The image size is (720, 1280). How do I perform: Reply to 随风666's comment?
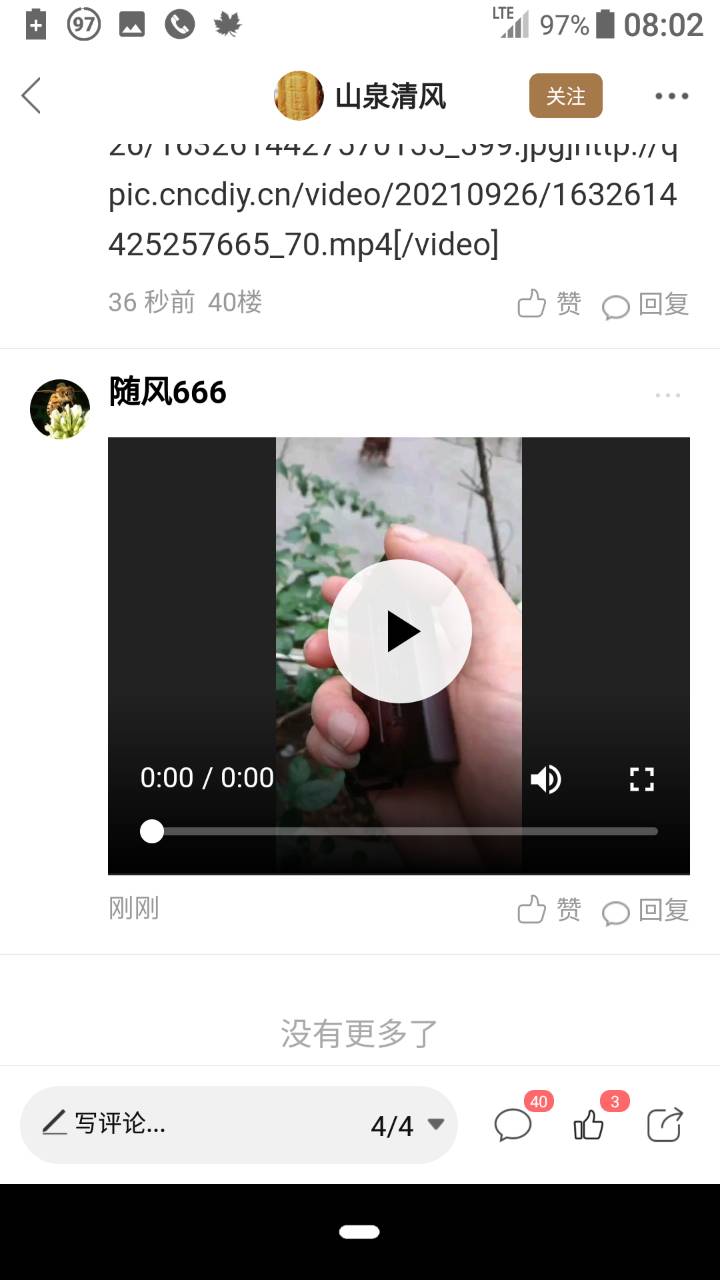[x=646, y=910]
